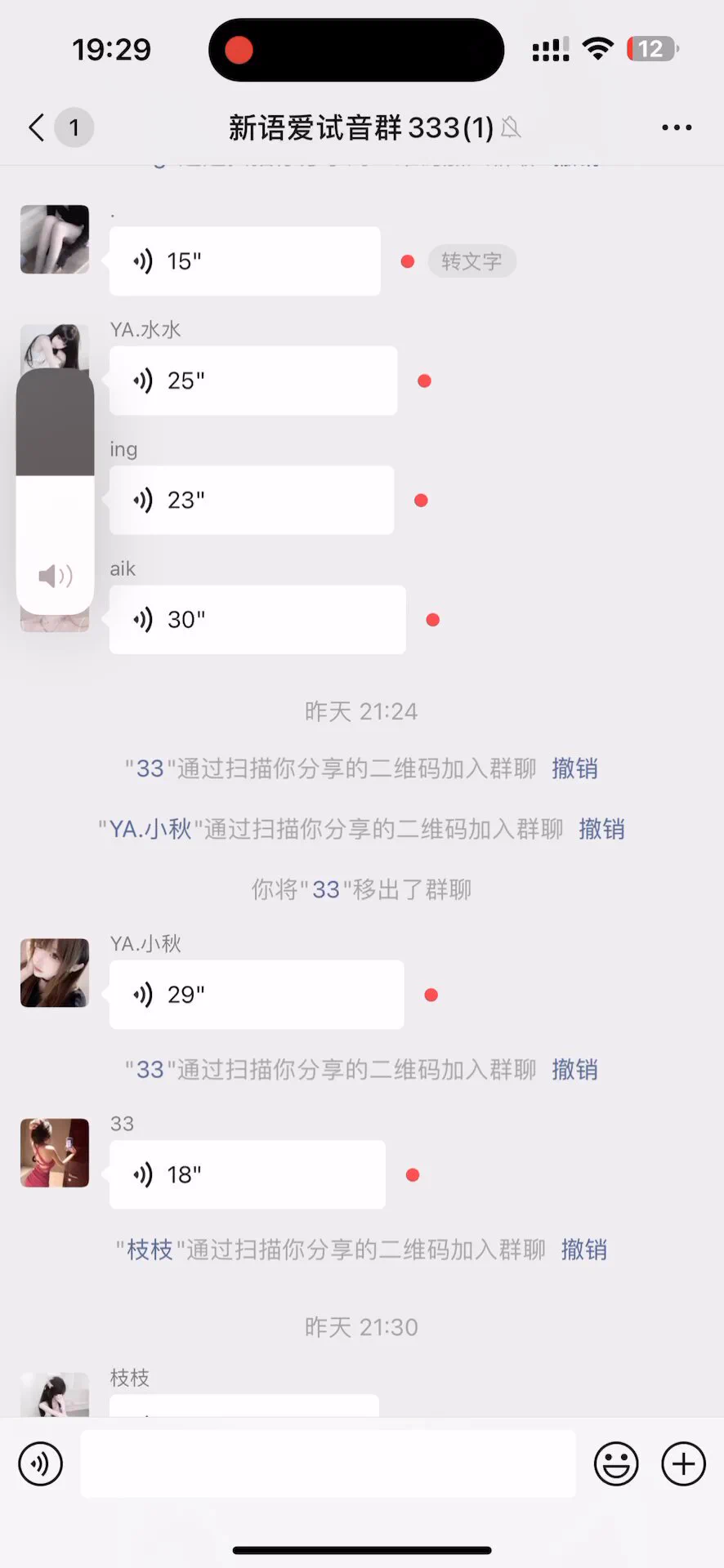724x1568 pixels.
Task: Play aik's 30" voice message
Action: click(x=257, y=619)
